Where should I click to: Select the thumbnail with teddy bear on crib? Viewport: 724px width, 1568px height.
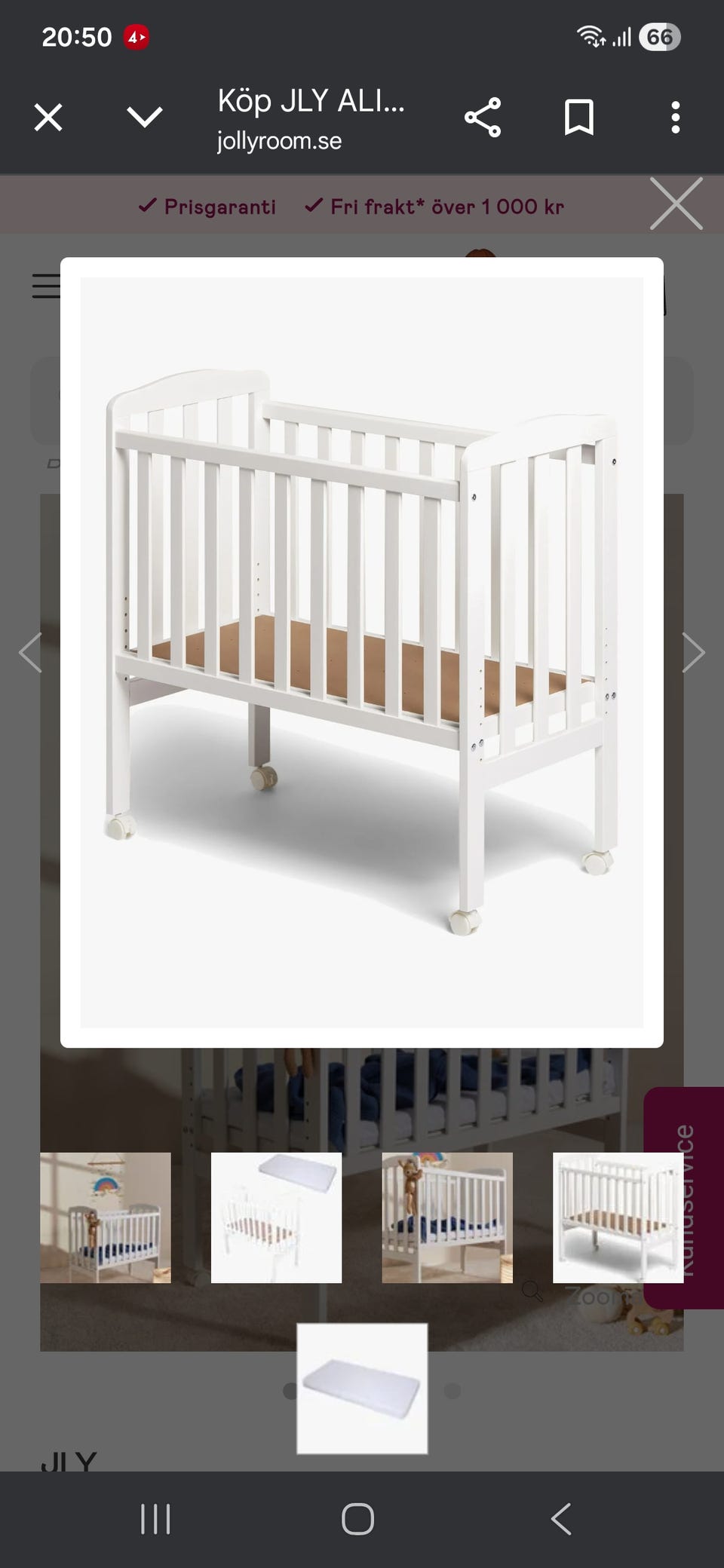(x=447, y=1217)
